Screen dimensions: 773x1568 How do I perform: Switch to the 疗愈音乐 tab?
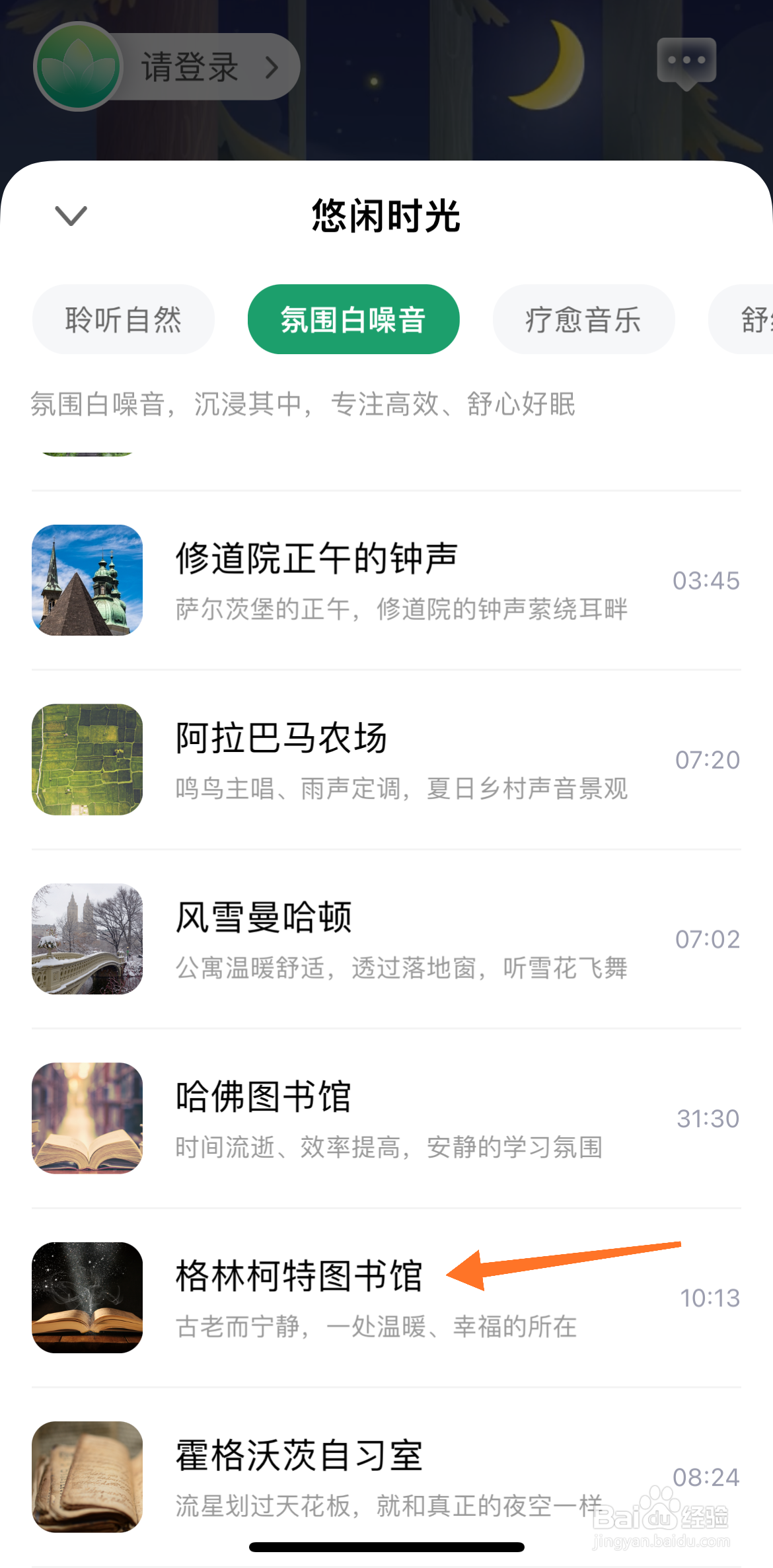[x=583, y=320]
